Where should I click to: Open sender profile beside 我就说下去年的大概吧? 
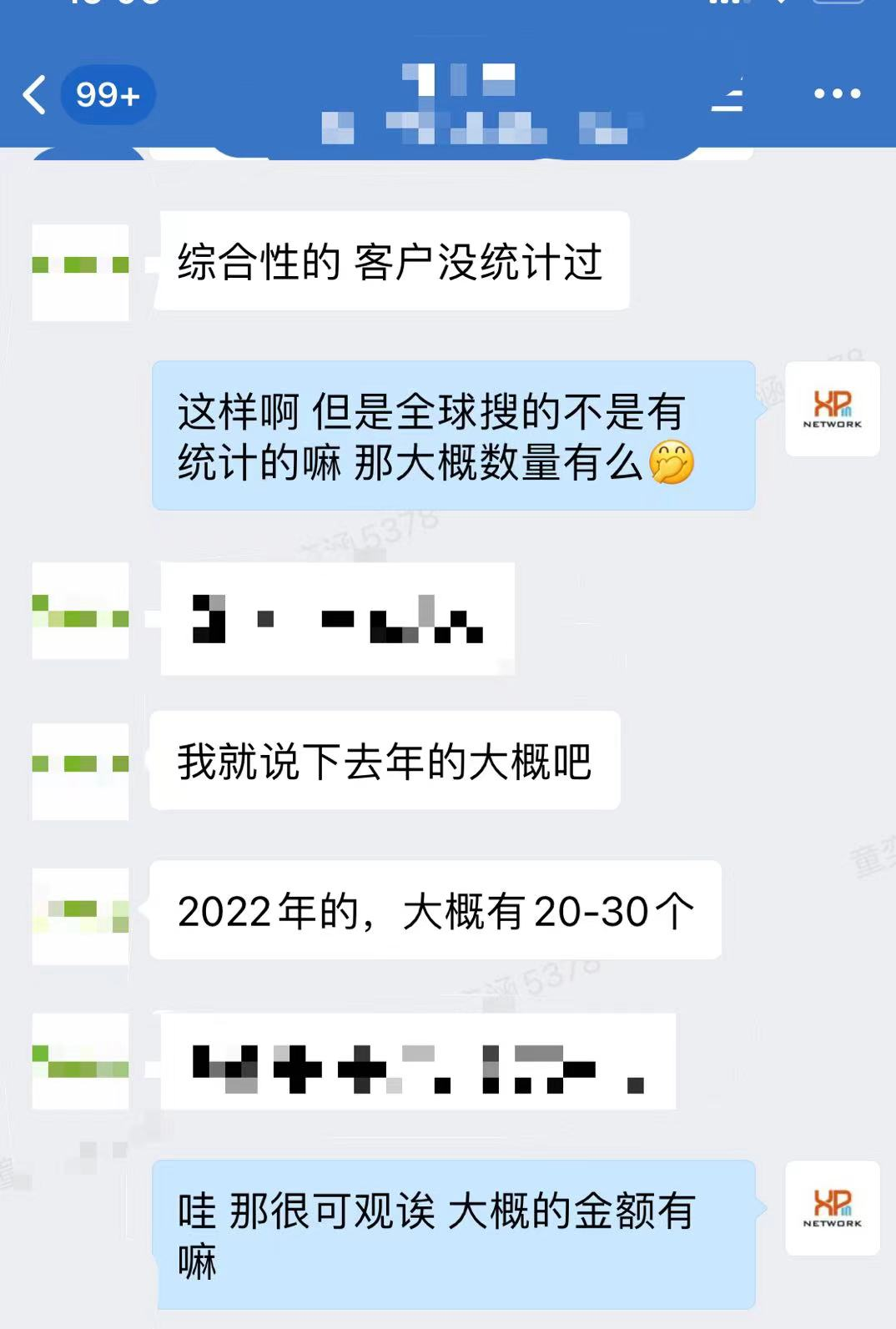pos(80,771)
